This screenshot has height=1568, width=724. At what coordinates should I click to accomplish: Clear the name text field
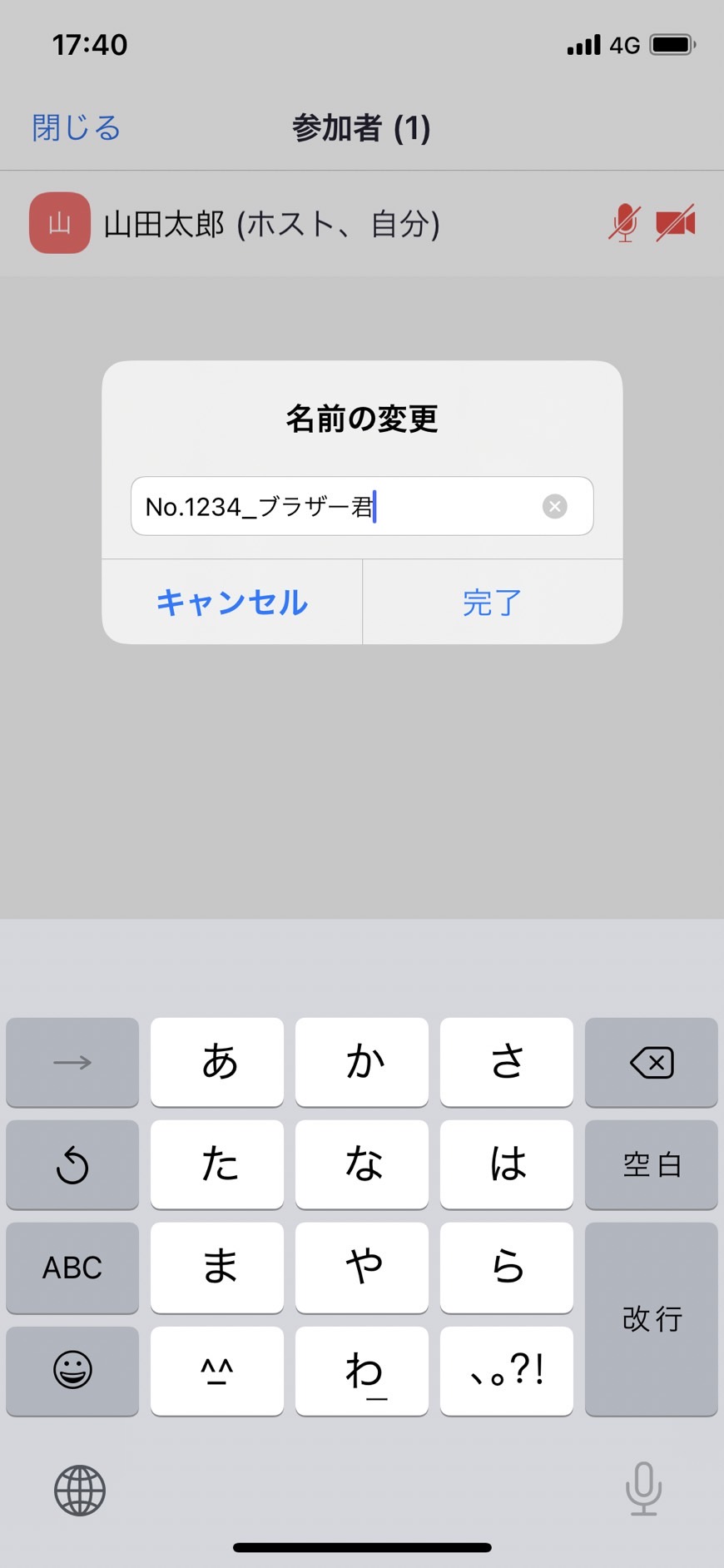[x=554, y=506]
